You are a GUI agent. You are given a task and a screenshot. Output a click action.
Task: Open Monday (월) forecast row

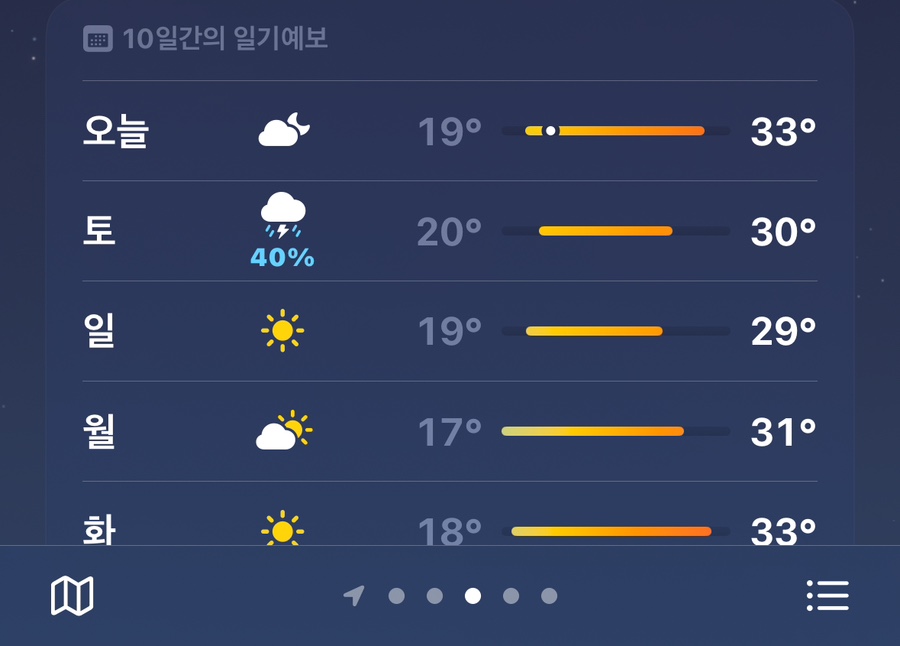coord(449,431)
